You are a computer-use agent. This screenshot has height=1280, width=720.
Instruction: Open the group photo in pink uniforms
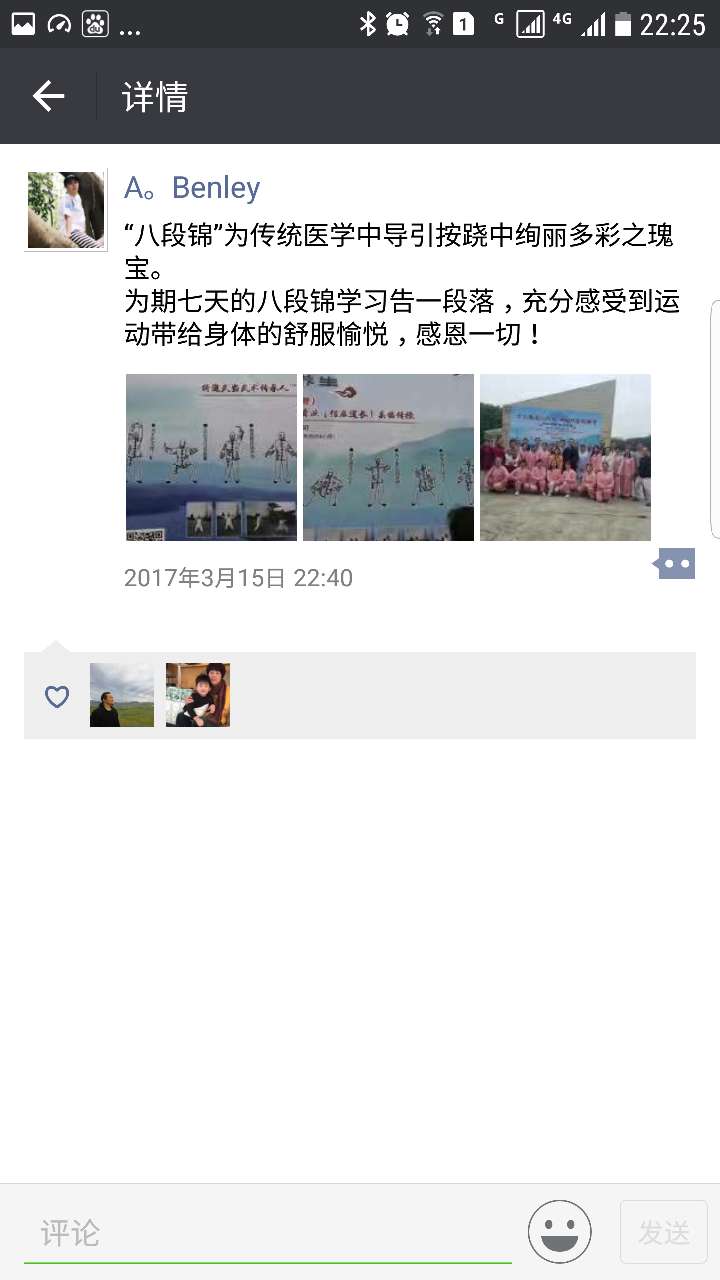(x=565, y=457)
